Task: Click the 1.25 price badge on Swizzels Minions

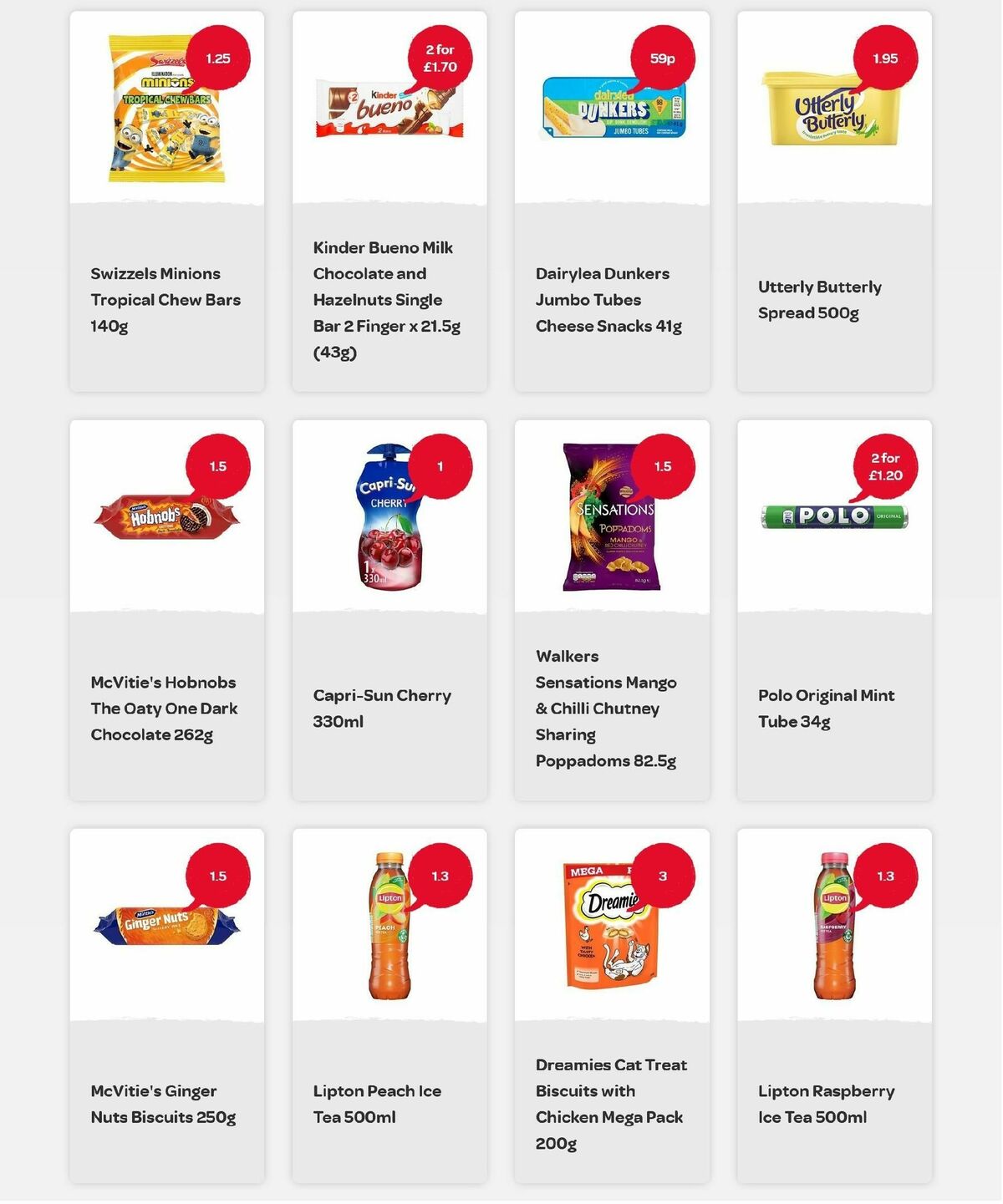Action: tap(216, 58)
